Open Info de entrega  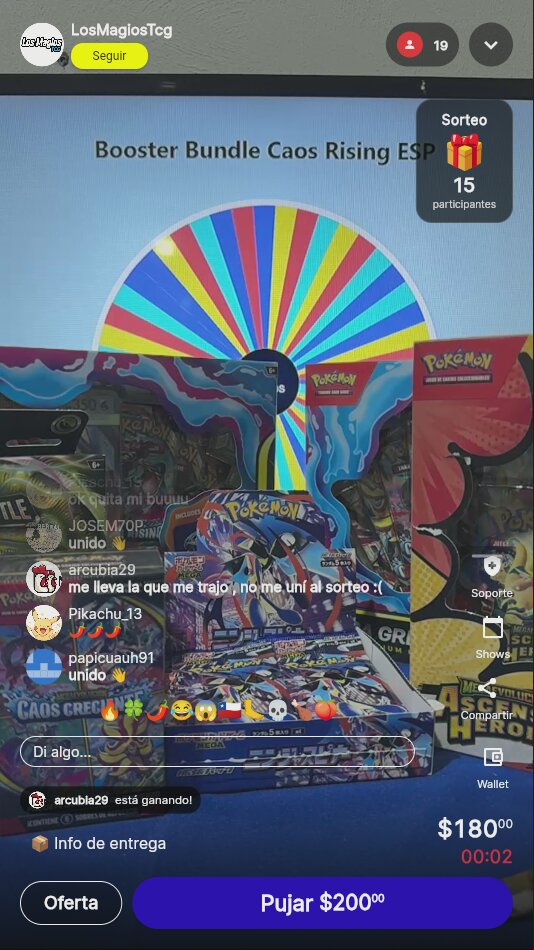click(98, 843)
